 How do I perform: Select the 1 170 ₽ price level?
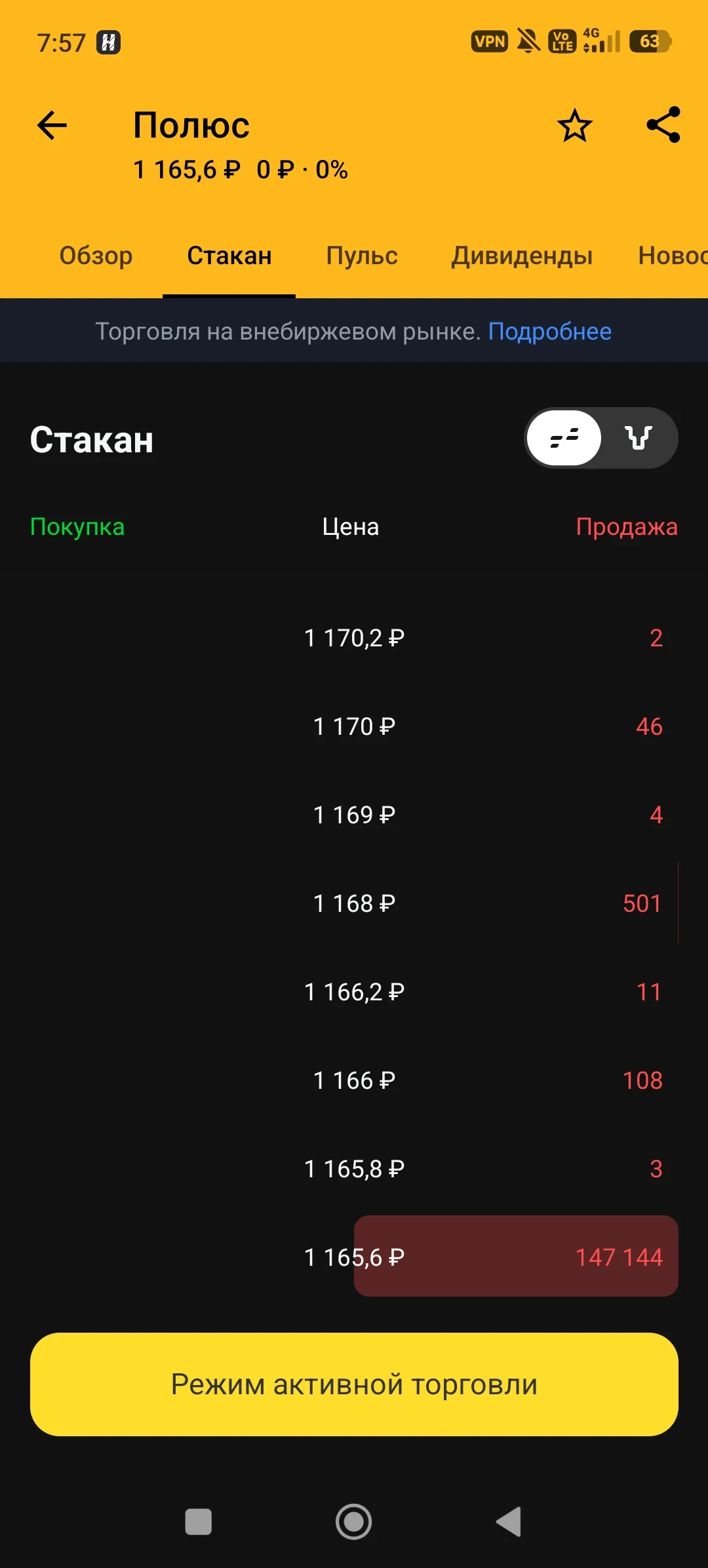(x=354, y=726)
